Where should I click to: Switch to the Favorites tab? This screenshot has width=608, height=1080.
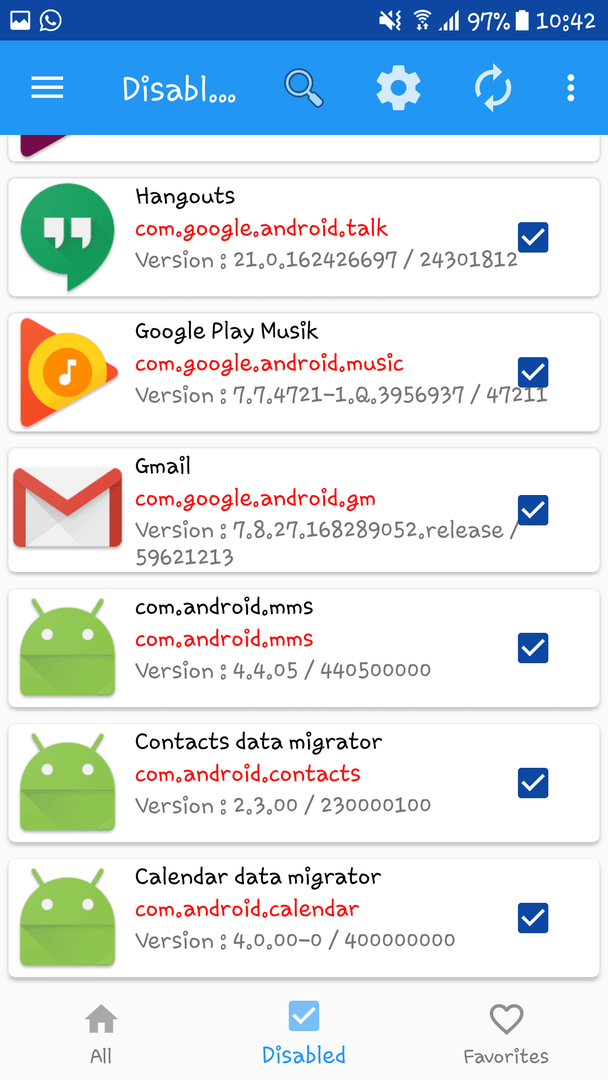click(506, 1034)
